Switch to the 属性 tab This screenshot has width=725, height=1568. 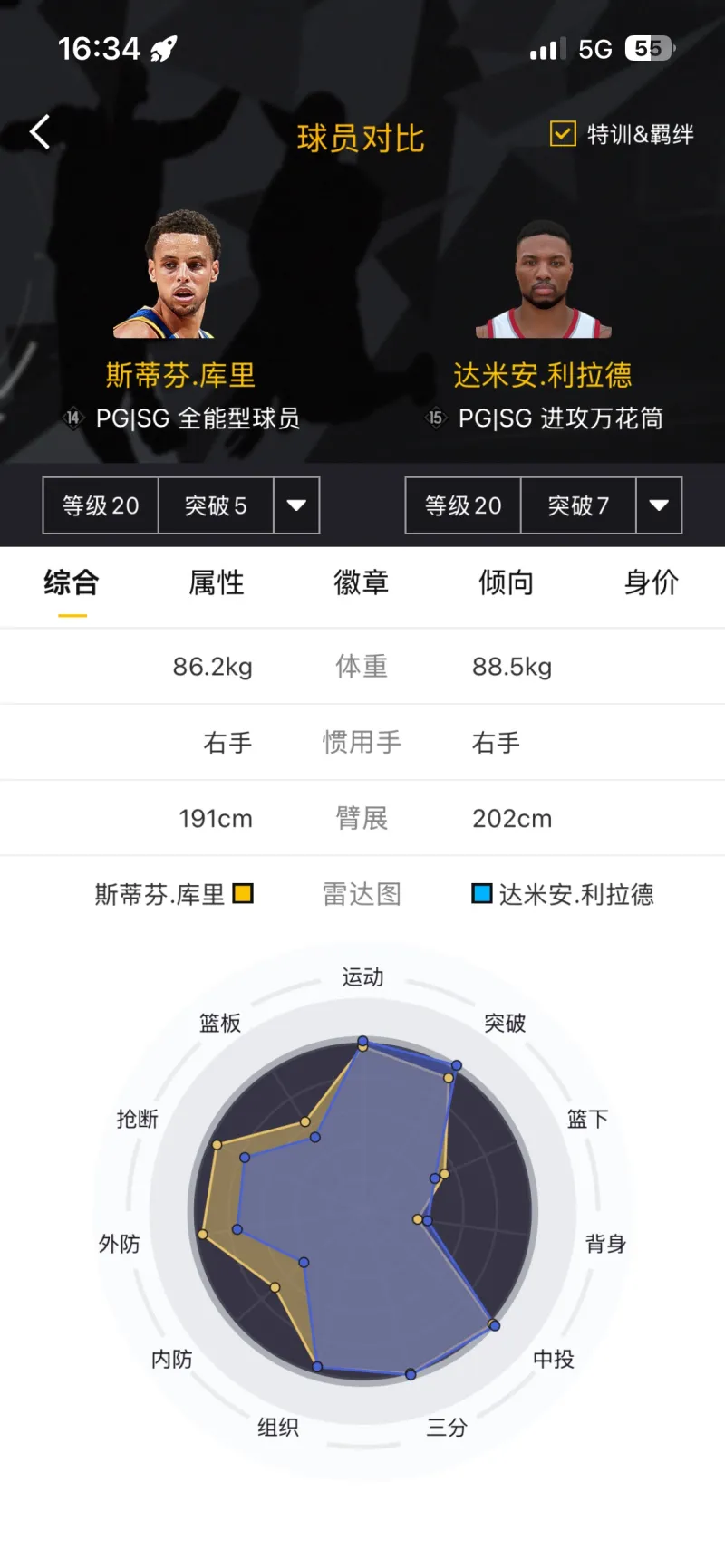pyautogui.click(x=216, y=584)
